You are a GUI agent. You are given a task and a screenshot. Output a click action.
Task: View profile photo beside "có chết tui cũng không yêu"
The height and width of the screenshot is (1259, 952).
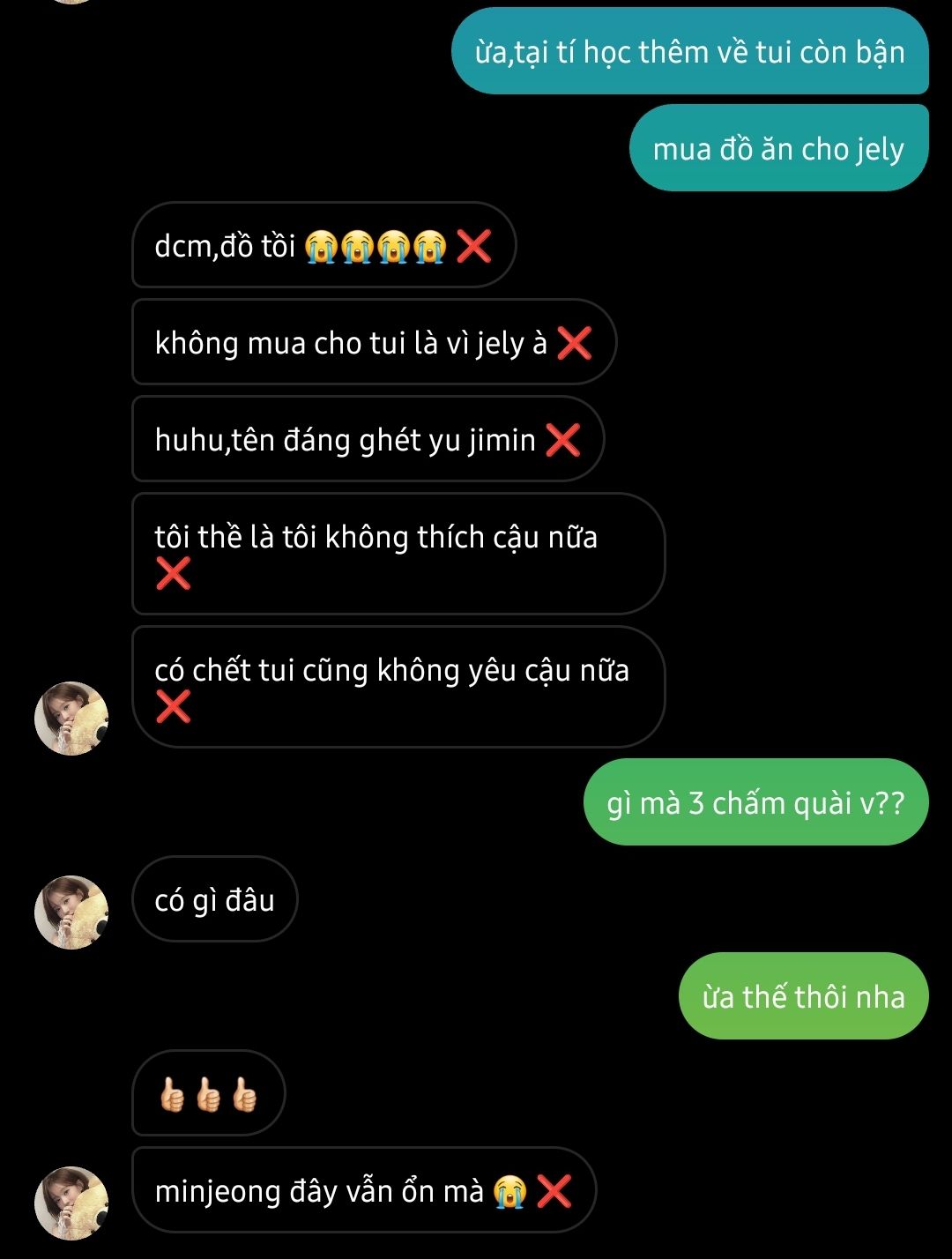coord(71,718)
